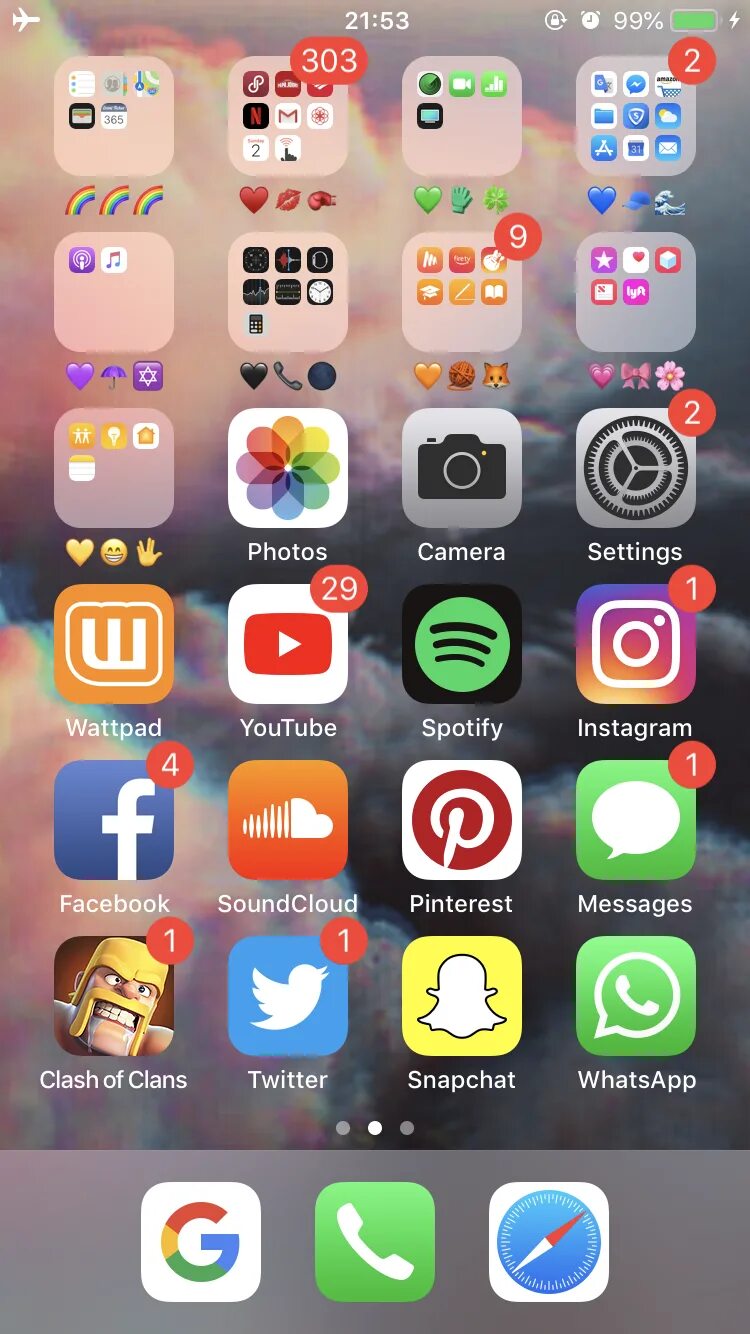Launch the Facebook app
Image resolution: width=750 pixels, height=1334 pixels.
(x=114, y=820)
